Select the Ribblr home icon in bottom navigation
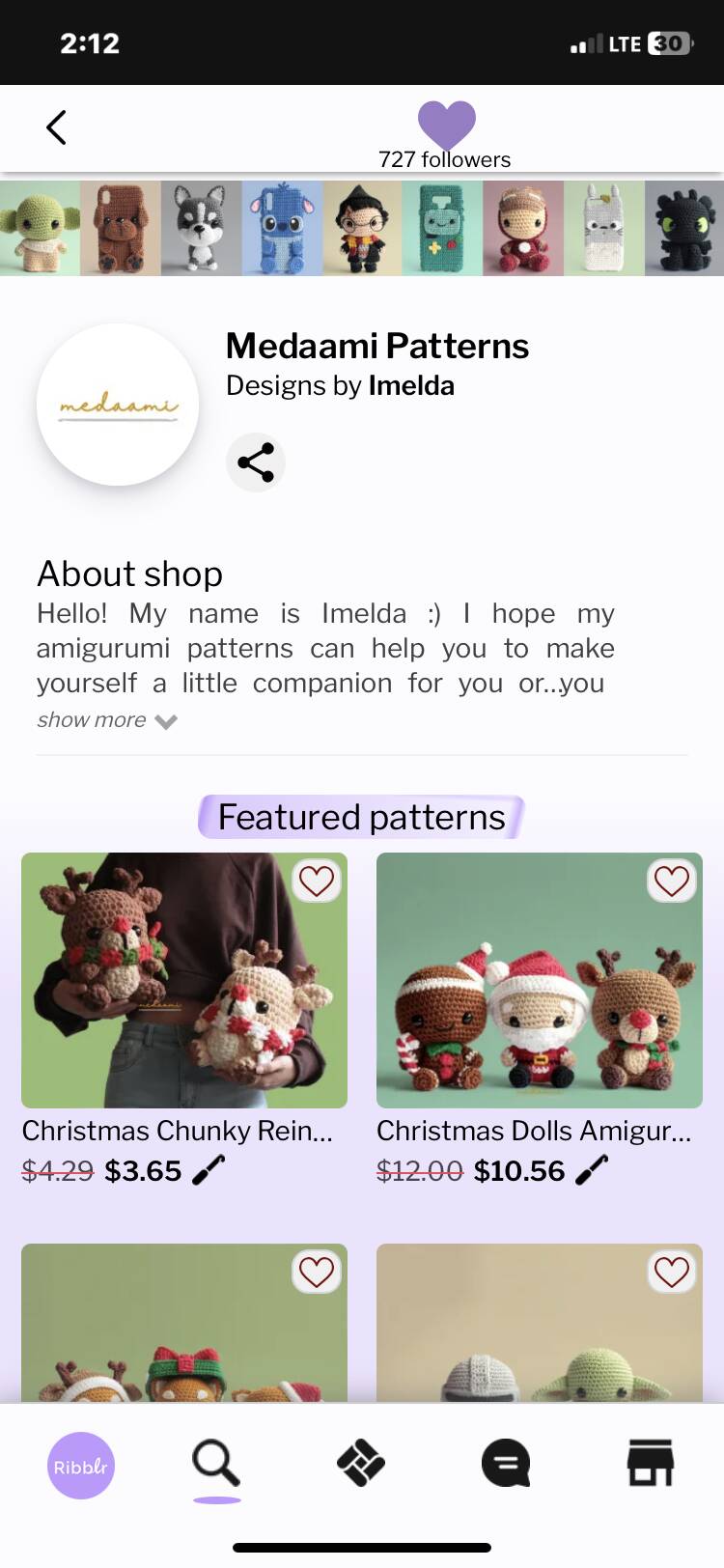The width and height of the screenshot is (724, 1568). tap(80, 1465)
